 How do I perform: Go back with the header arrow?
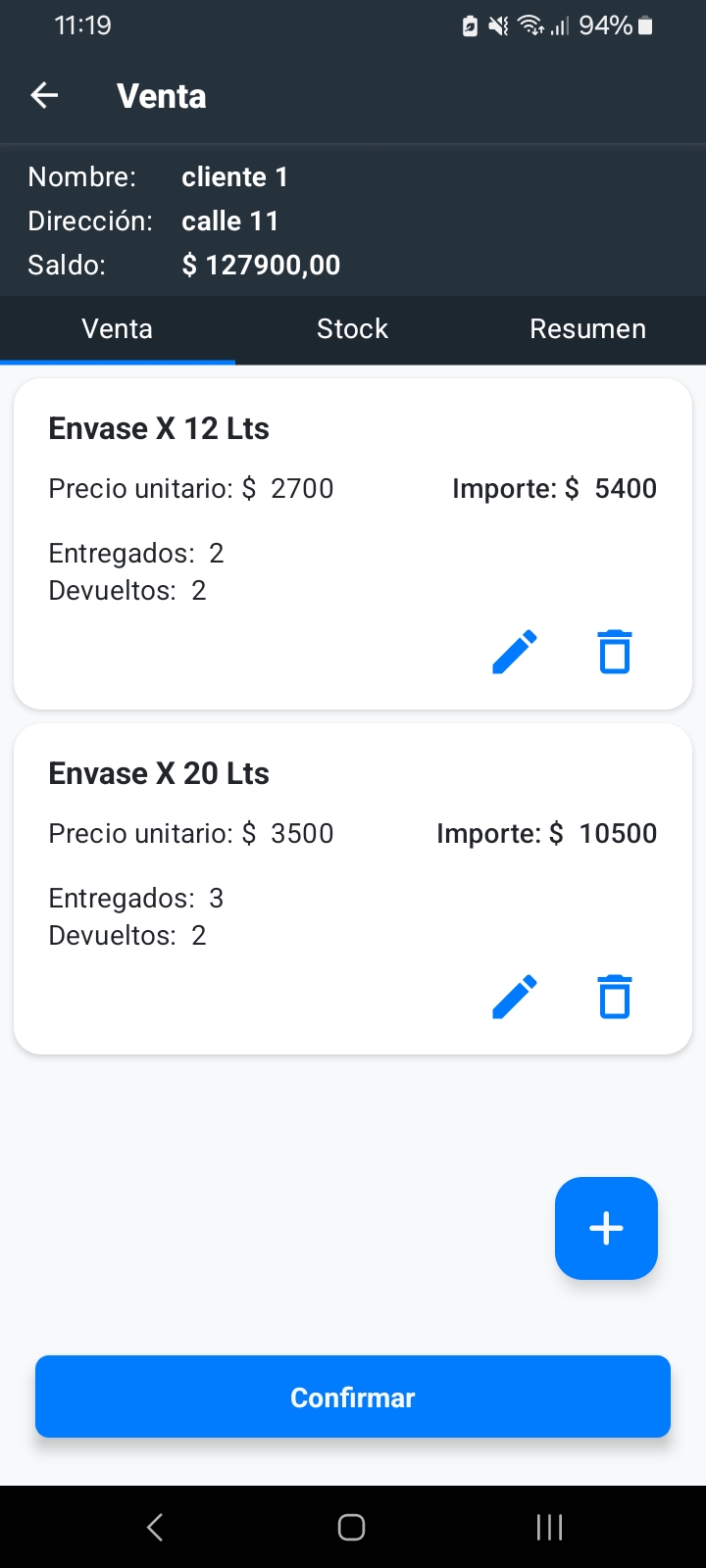tap(43, 95)
